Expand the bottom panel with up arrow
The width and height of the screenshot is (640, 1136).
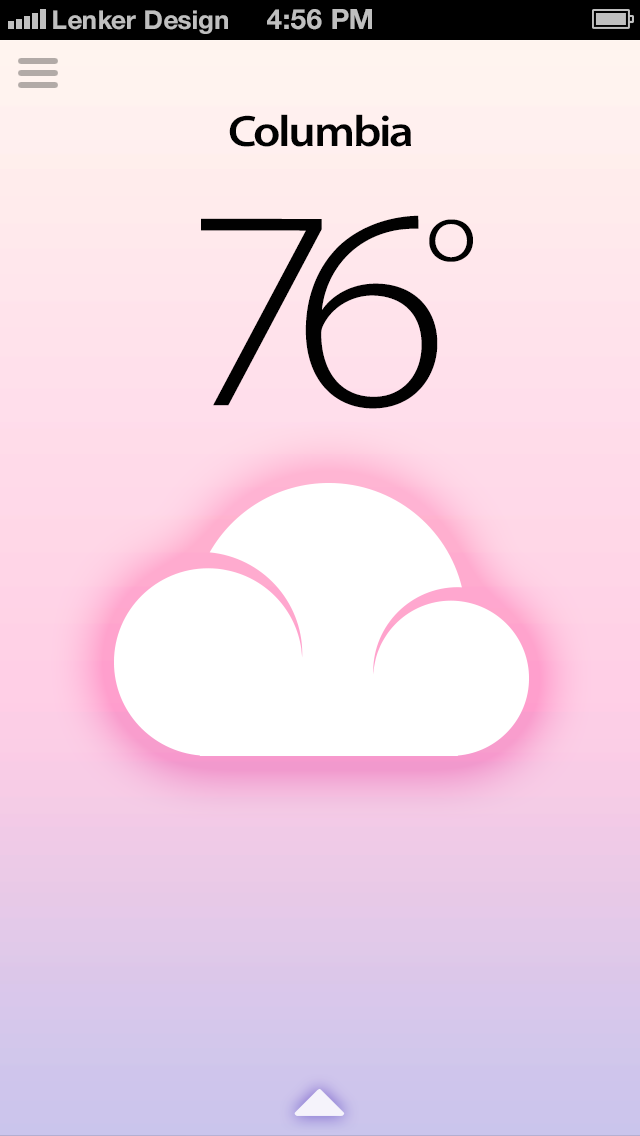pos(319,1103)
